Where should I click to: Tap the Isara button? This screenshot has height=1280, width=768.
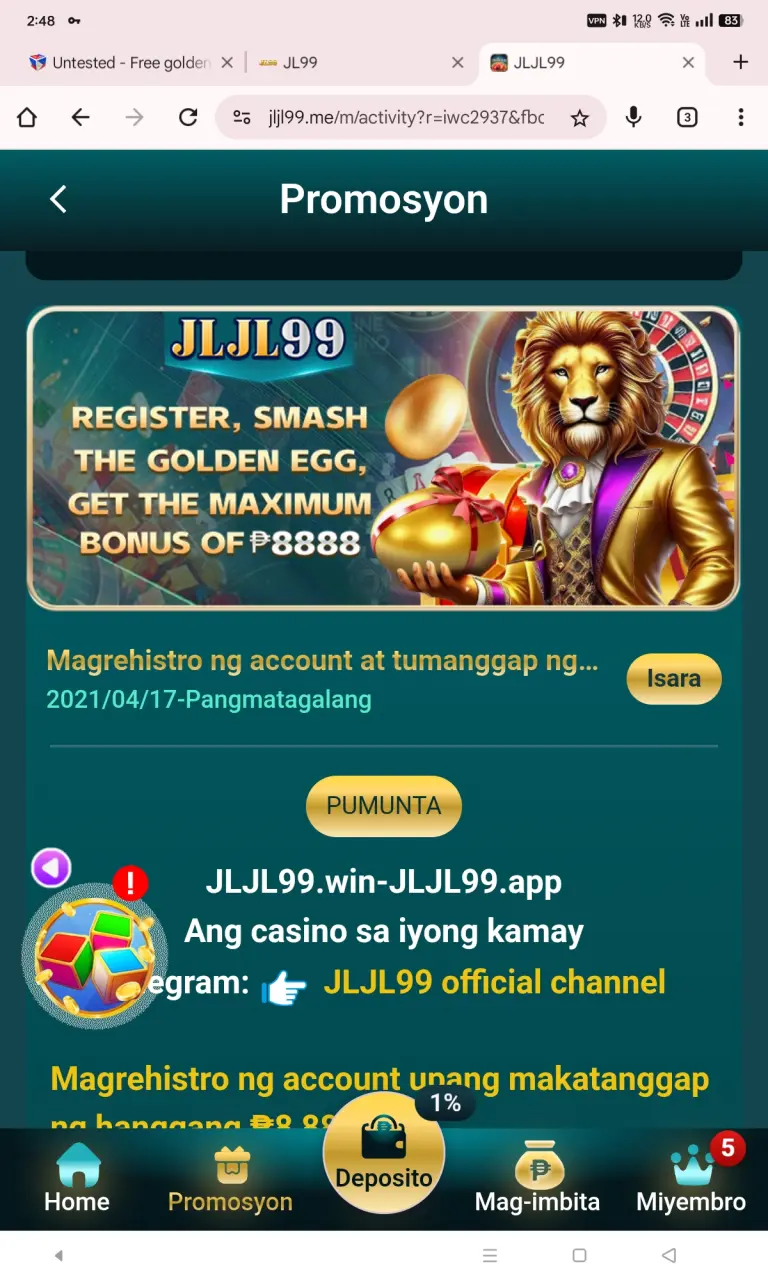pos(673,678)
